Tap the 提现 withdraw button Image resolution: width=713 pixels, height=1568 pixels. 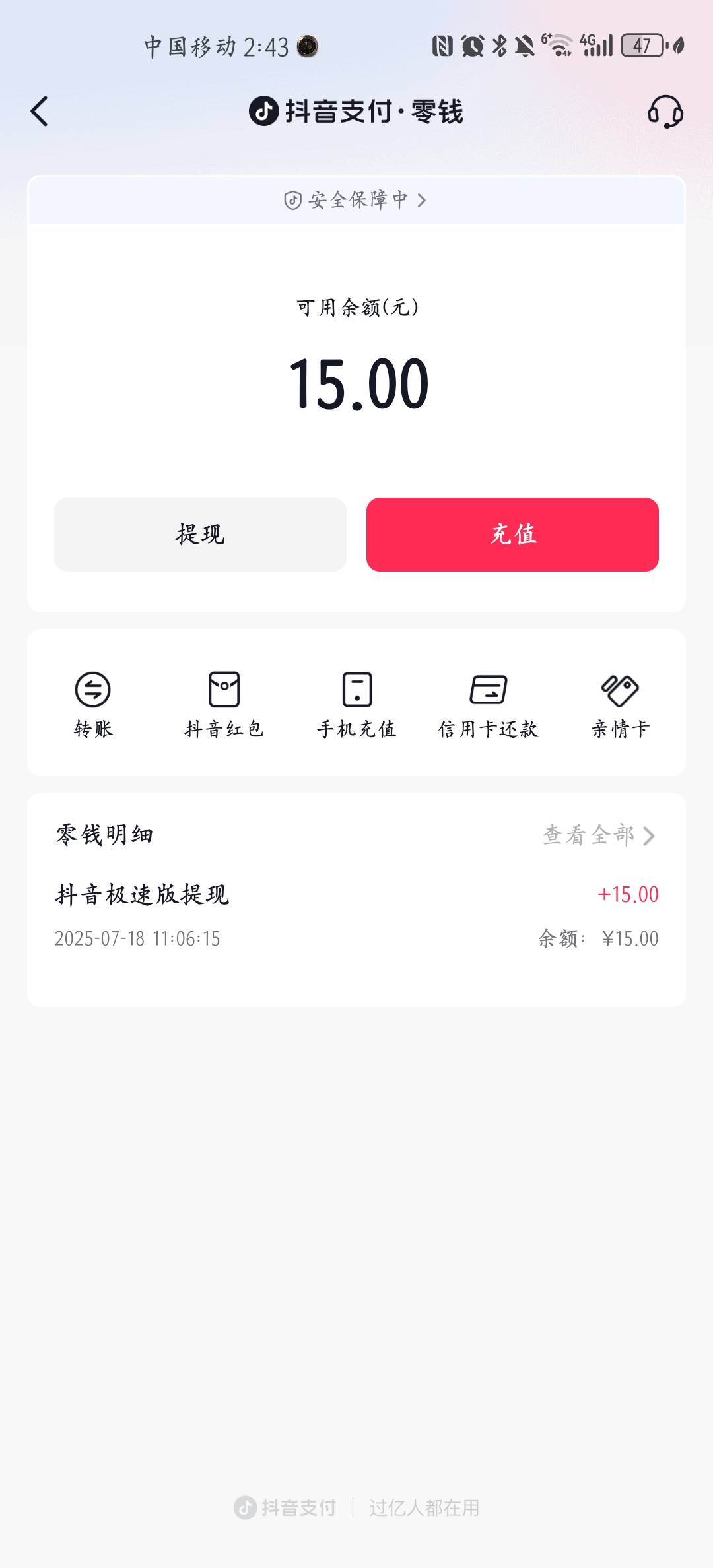(x=200, y=535)
